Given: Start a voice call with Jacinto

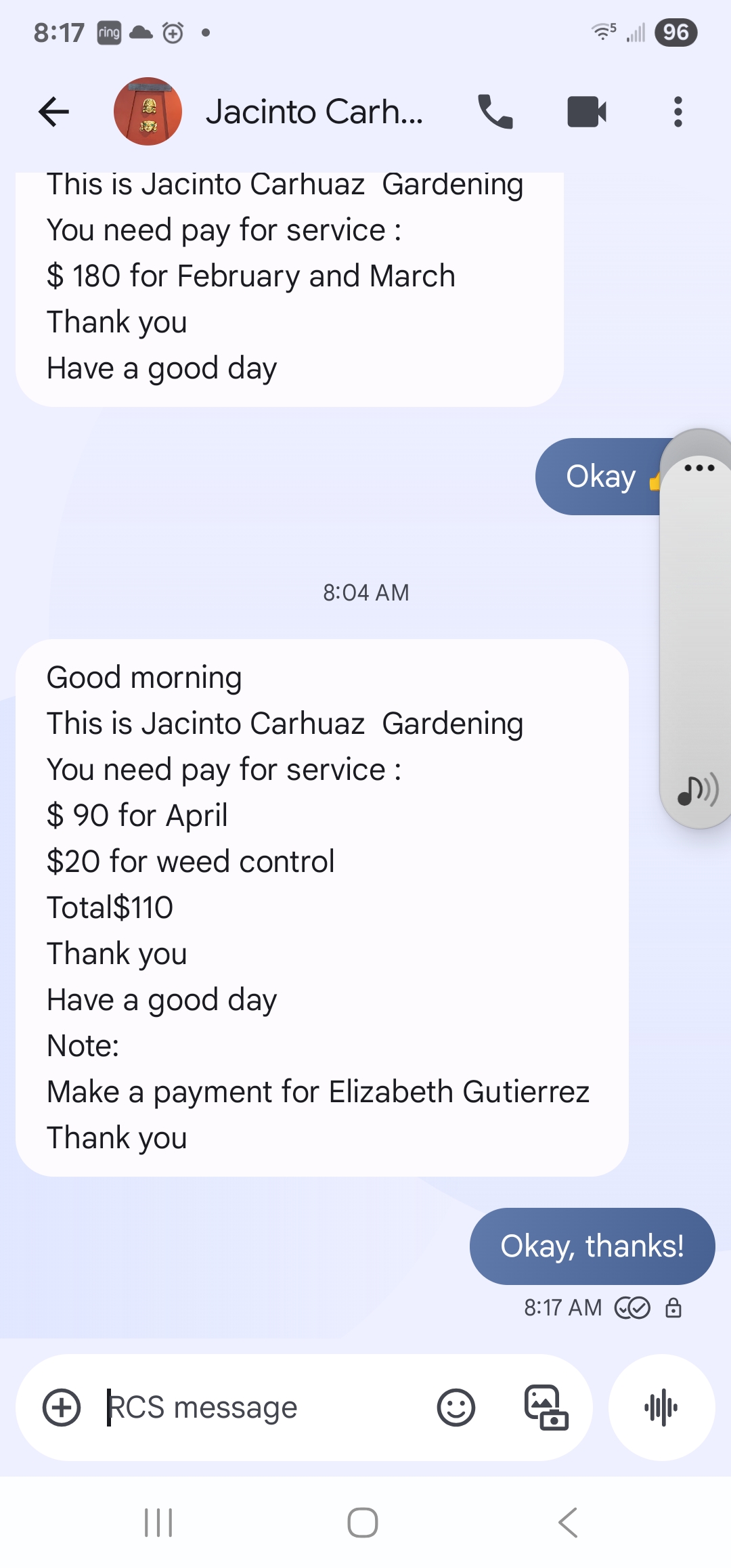Looking at the screenshot, I should pos(495,112).
